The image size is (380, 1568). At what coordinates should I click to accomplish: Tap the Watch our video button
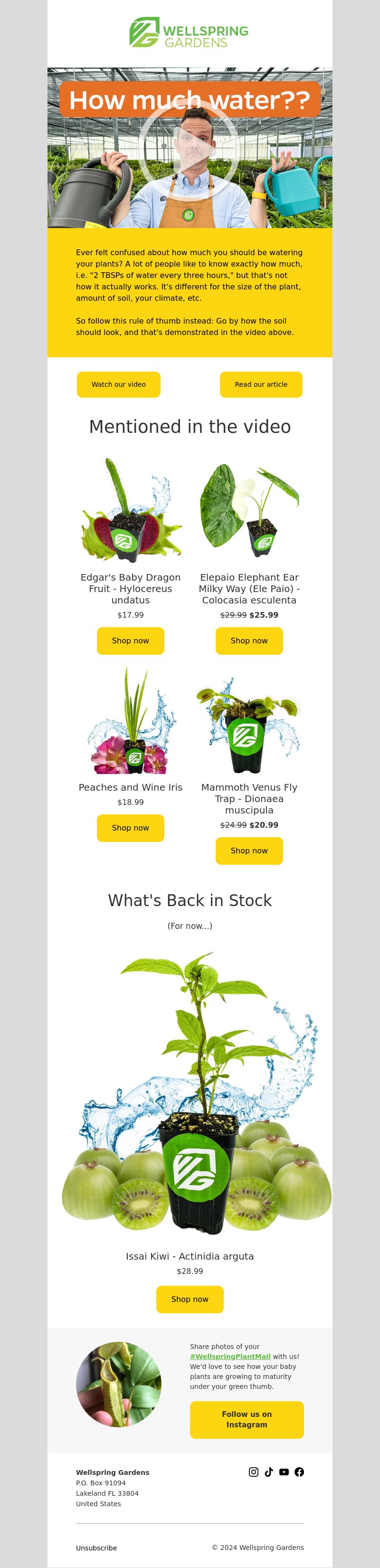[119, 385]
